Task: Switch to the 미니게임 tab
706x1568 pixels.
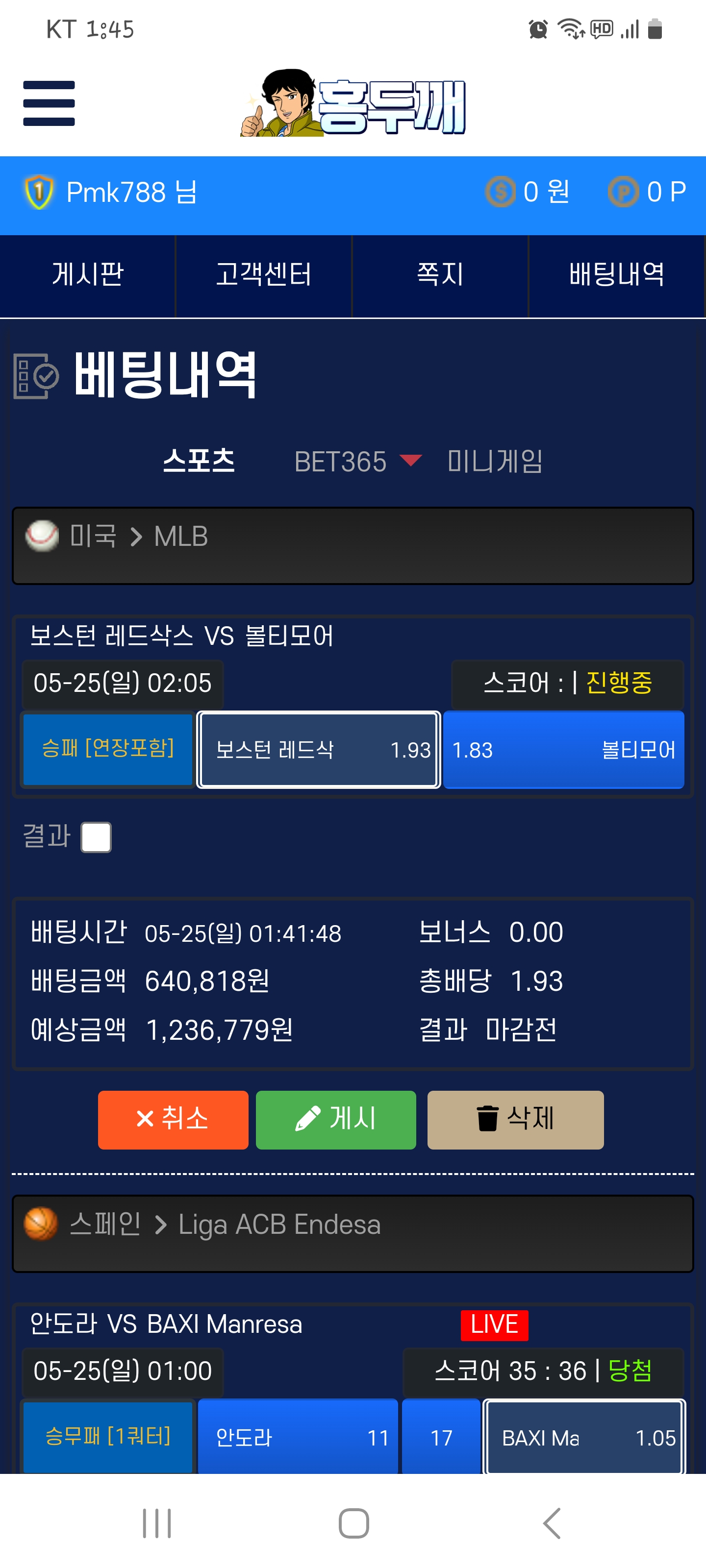Action: tap(494, 461)
